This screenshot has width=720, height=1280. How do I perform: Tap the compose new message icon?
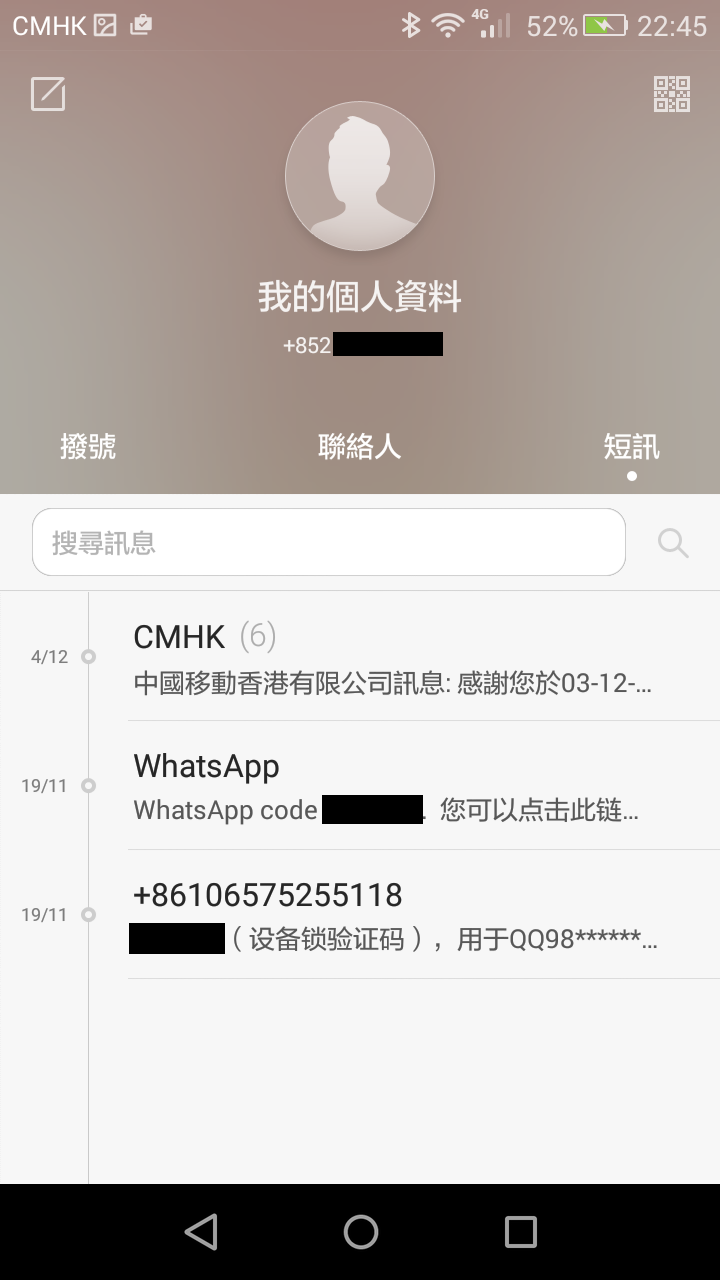pyautogui.click(x=48, y=94)
